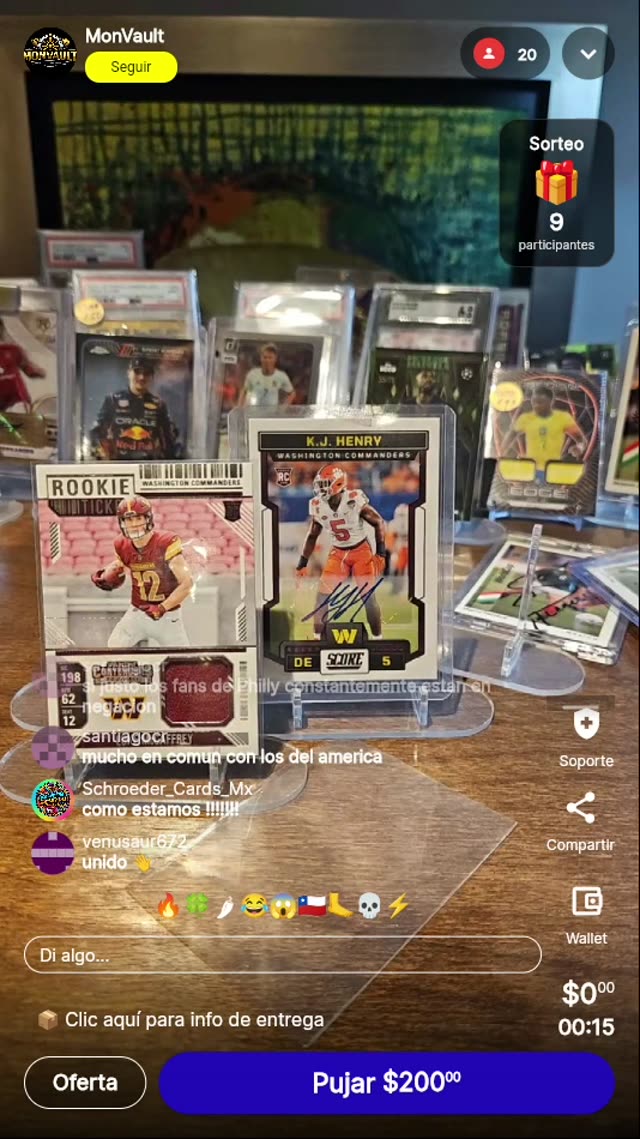Open delivery info via Clic aquí link
The height and width of the screenshot is (1139, 640).
193,1020
